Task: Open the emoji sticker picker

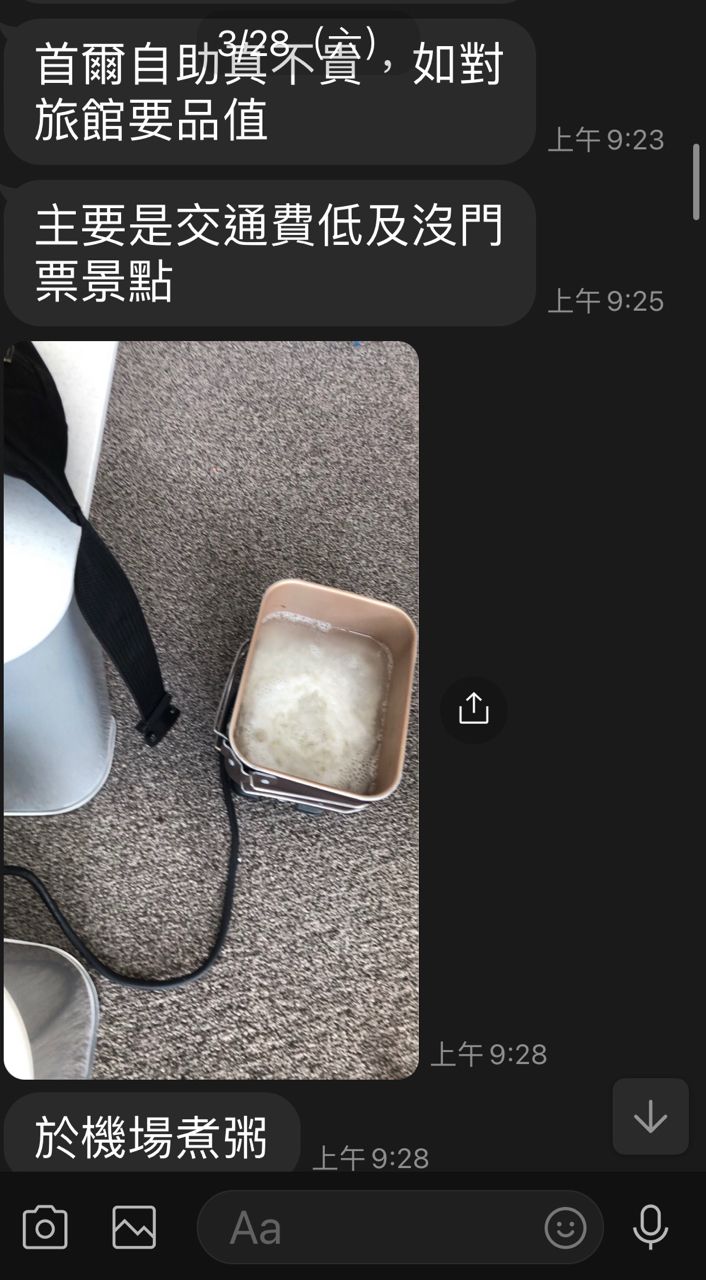Action: click(x=565, y=1227)
